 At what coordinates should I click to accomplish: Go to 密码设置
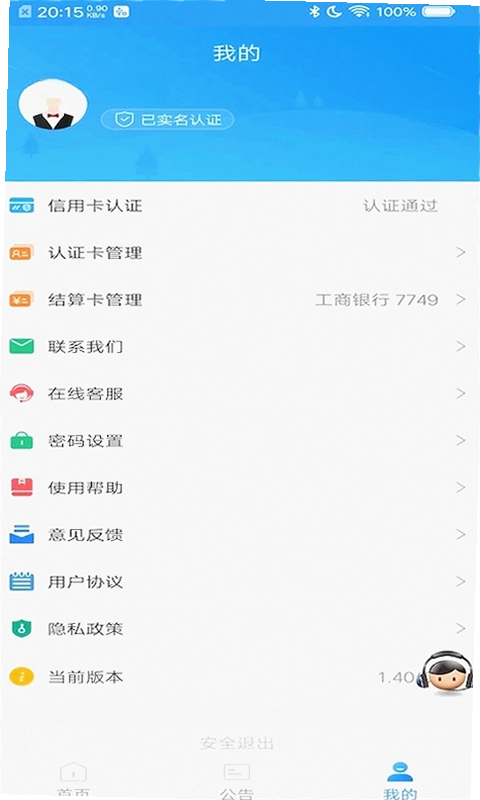[240, 440]
